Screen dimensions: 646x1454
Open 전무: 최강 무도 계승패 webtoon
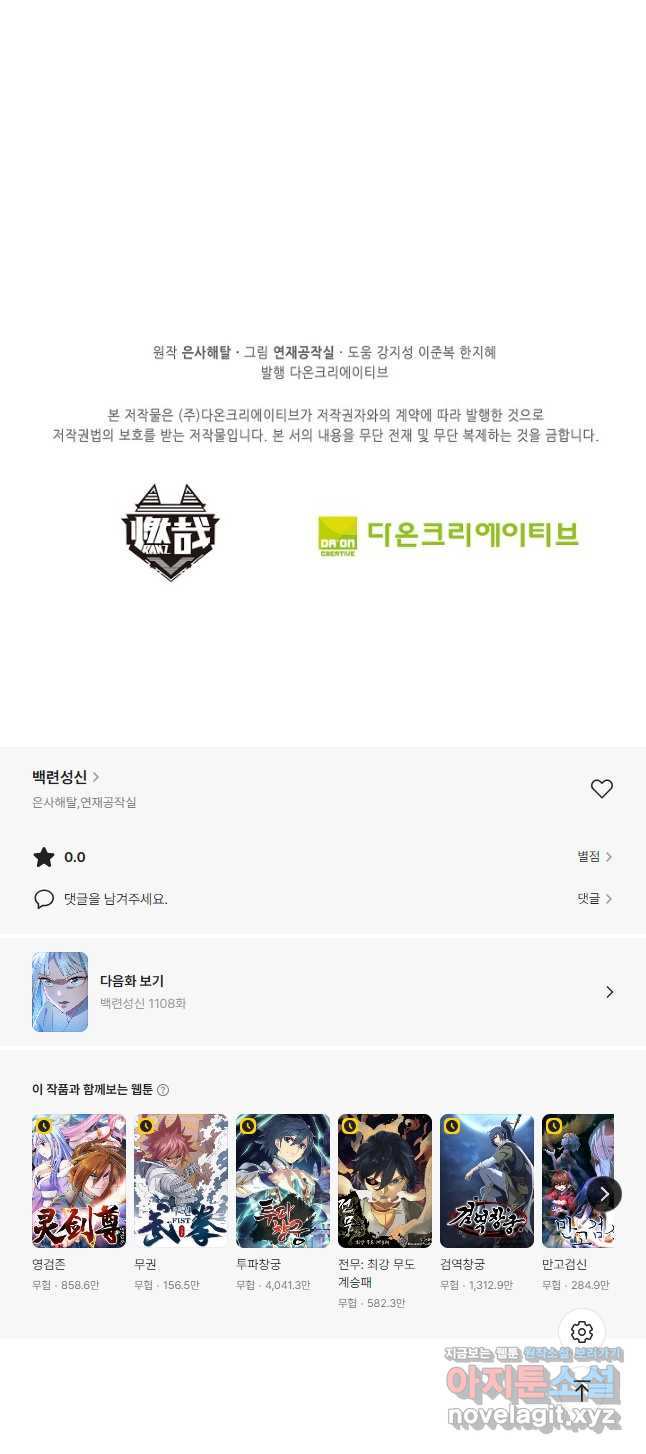click(385, 1181)
